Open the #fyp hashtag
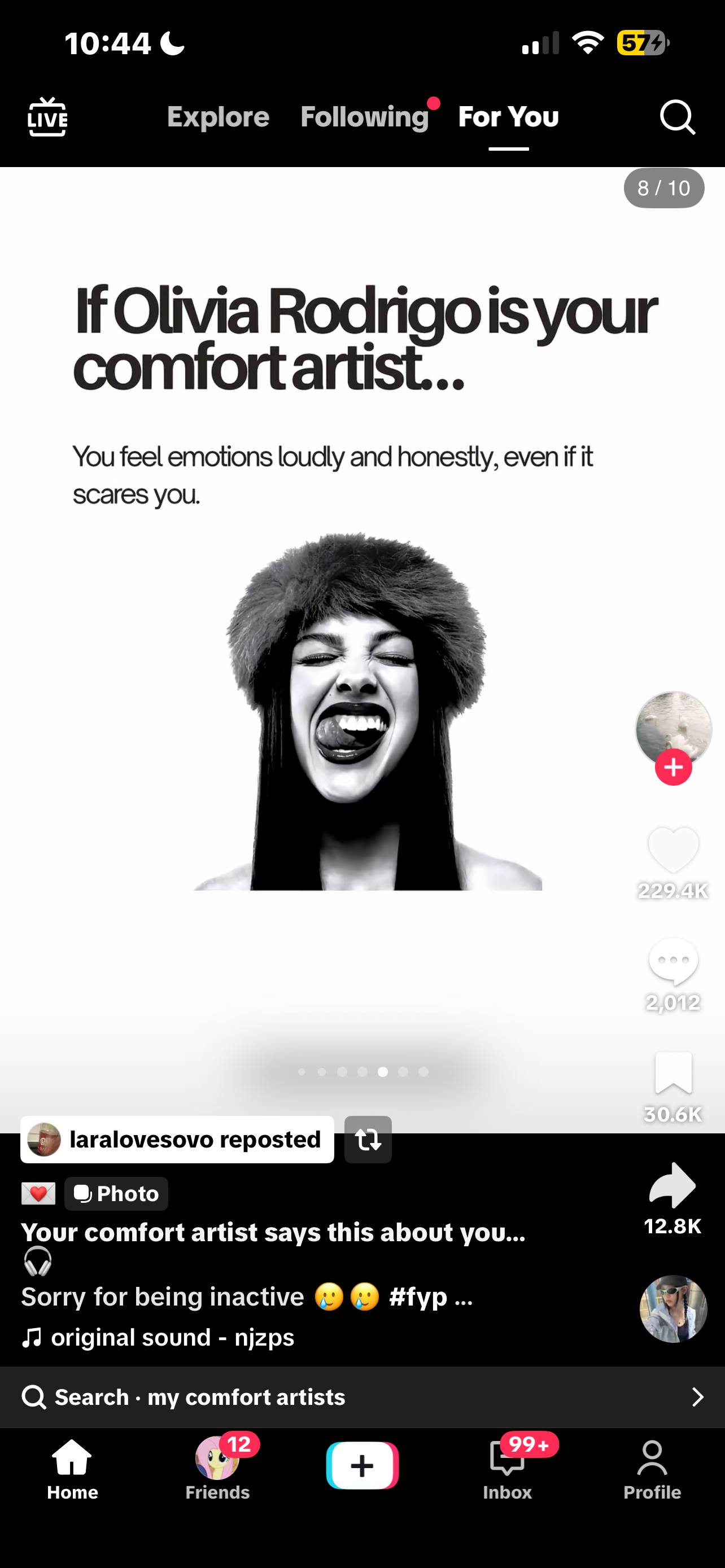Image resolution: width=725 pixels, height=1568 pixels. coord(418,1297)
